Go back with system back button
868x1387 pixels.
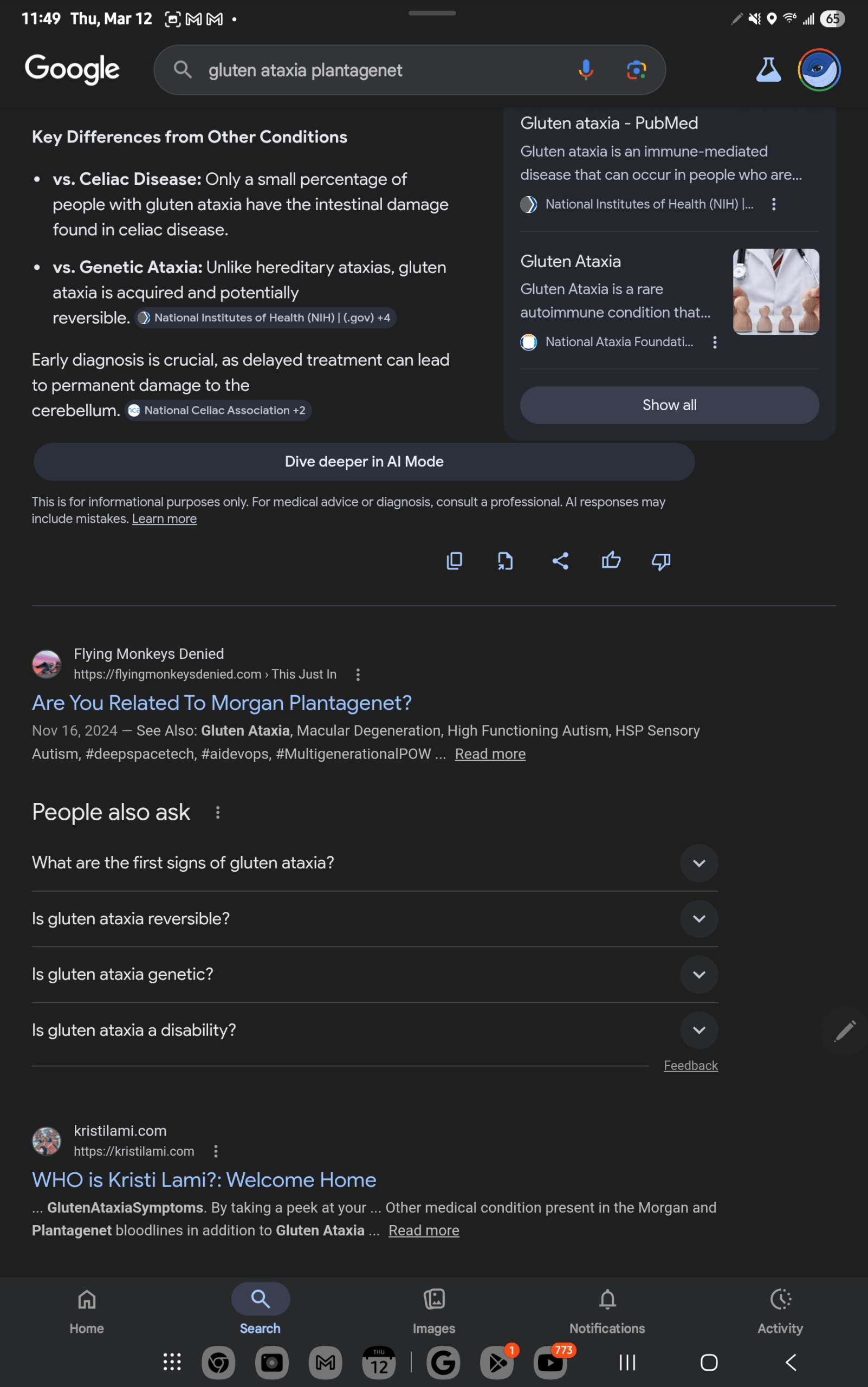791,1362
